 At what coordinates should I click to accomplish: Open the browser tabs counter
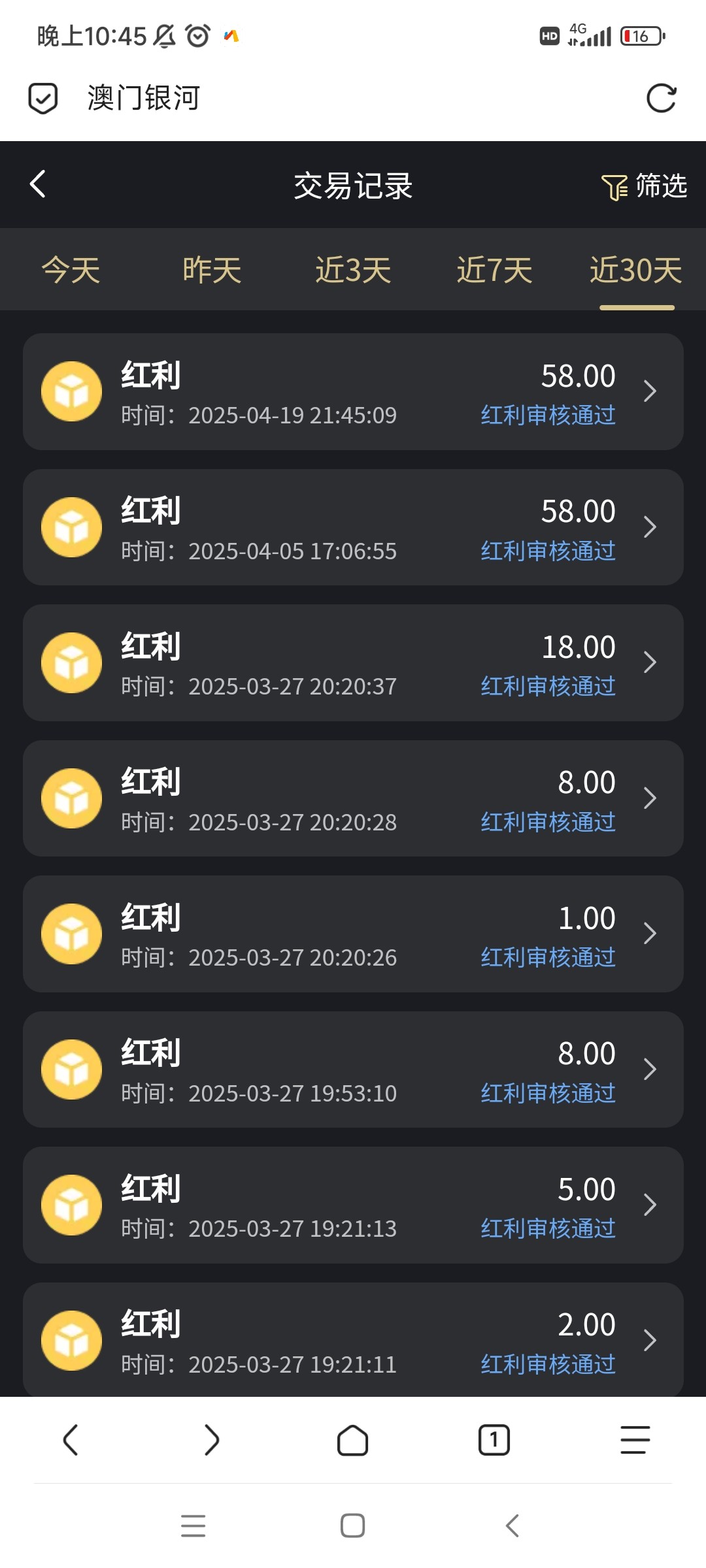(x=494, y=1440)
